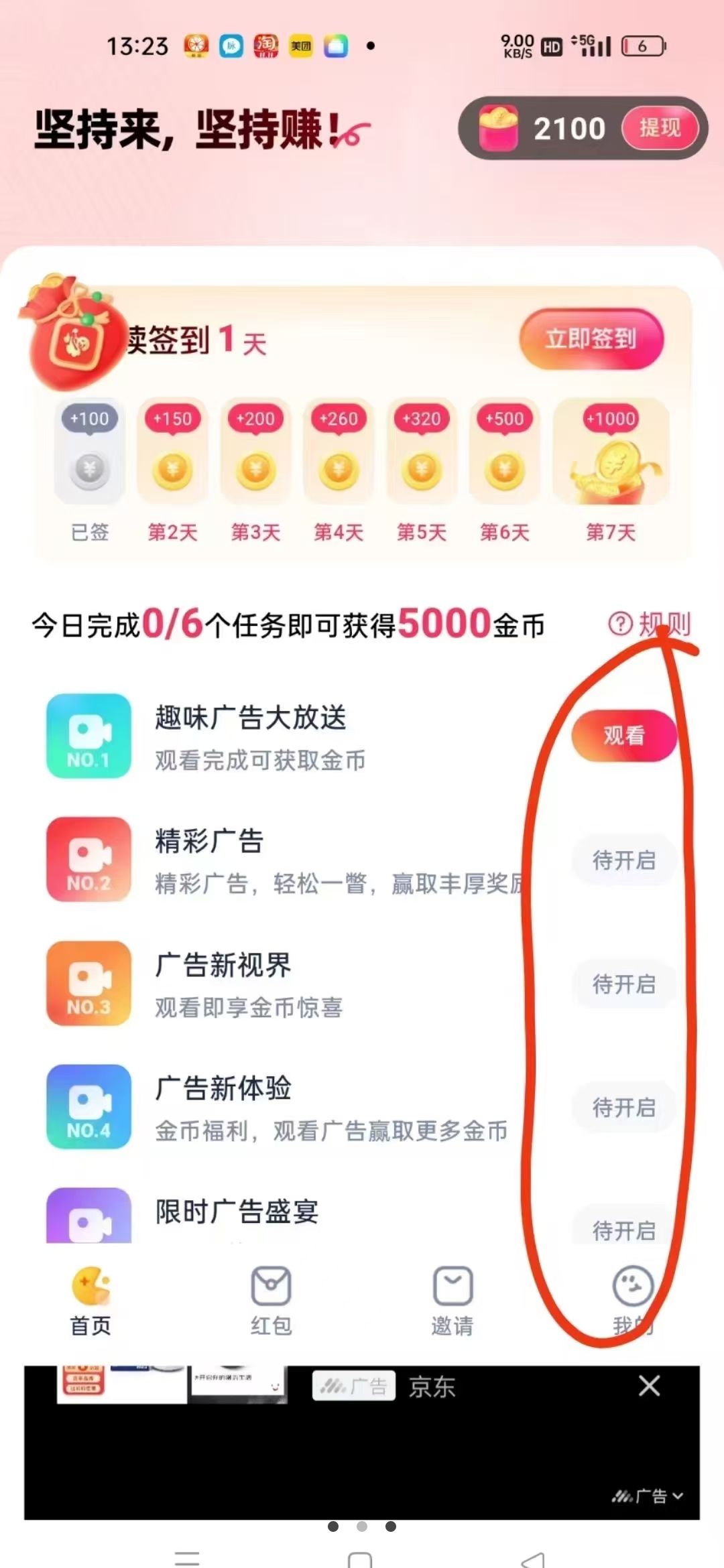The image size is (724, 1568).
Task: Open the 规则 rules help link
Action: tap(650, 624)
